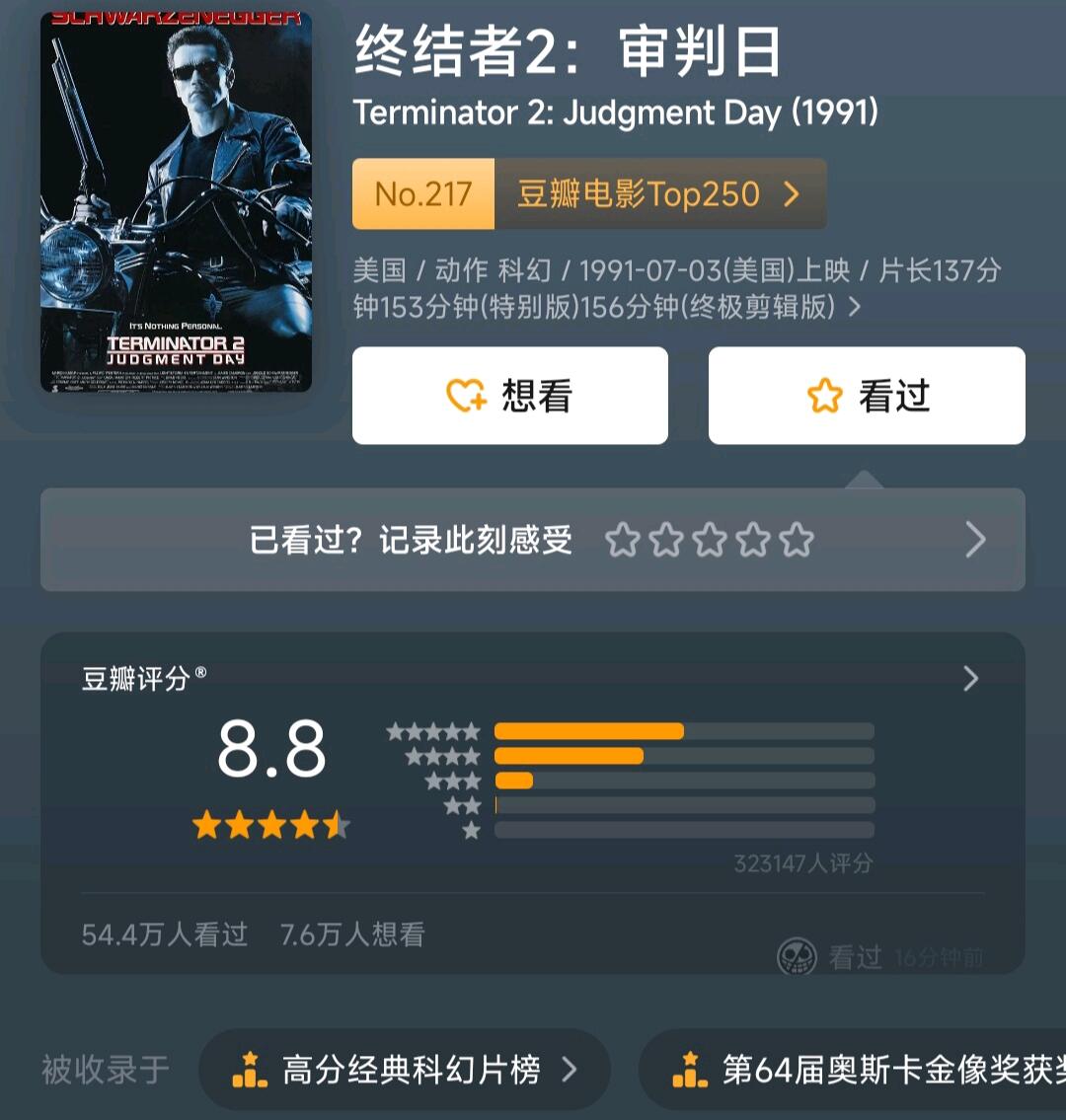This screenshot has height=1120, width=1066.
Task: Open the 豆瓣评分 rating details card
Action: (x=533, y=803)
